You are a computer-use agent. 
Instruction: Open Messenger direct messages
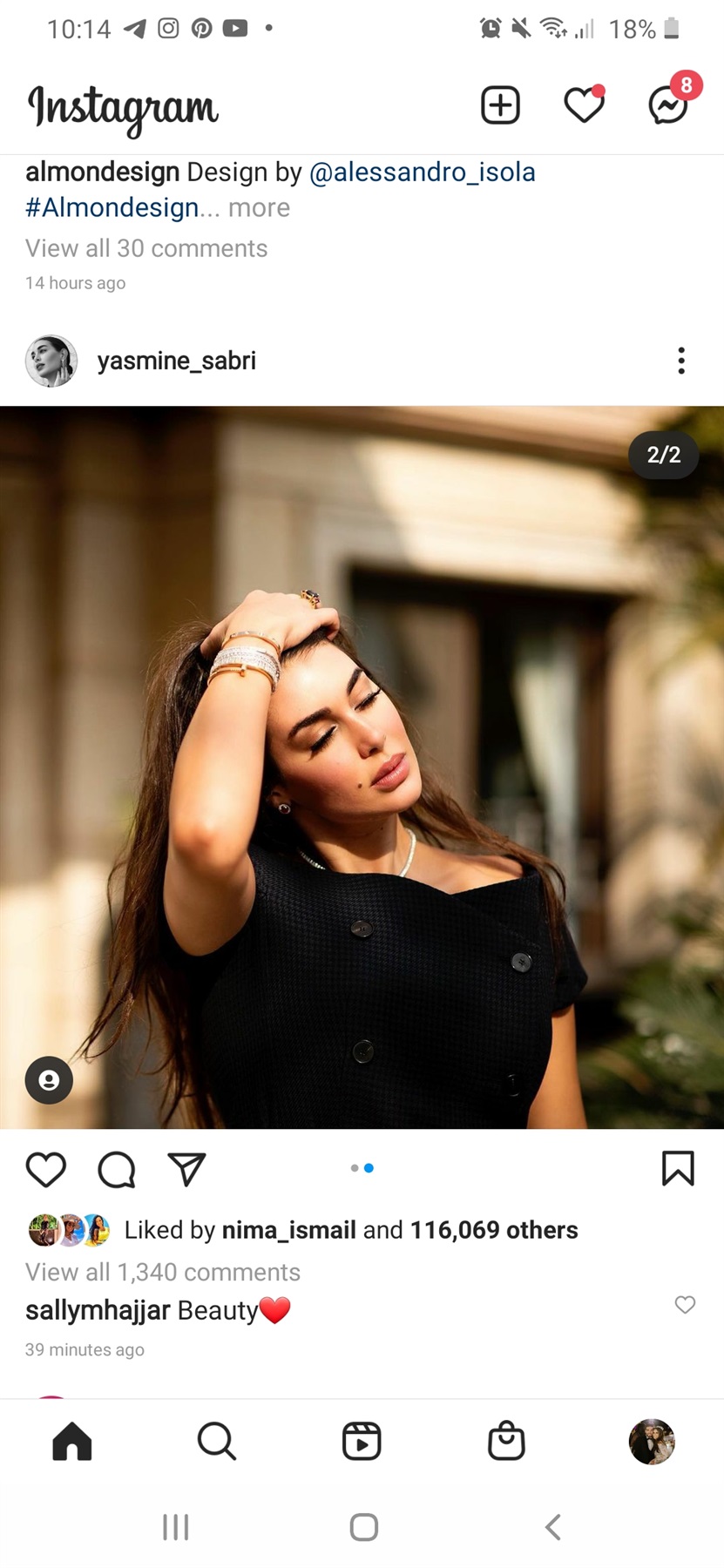pos(668,105)
